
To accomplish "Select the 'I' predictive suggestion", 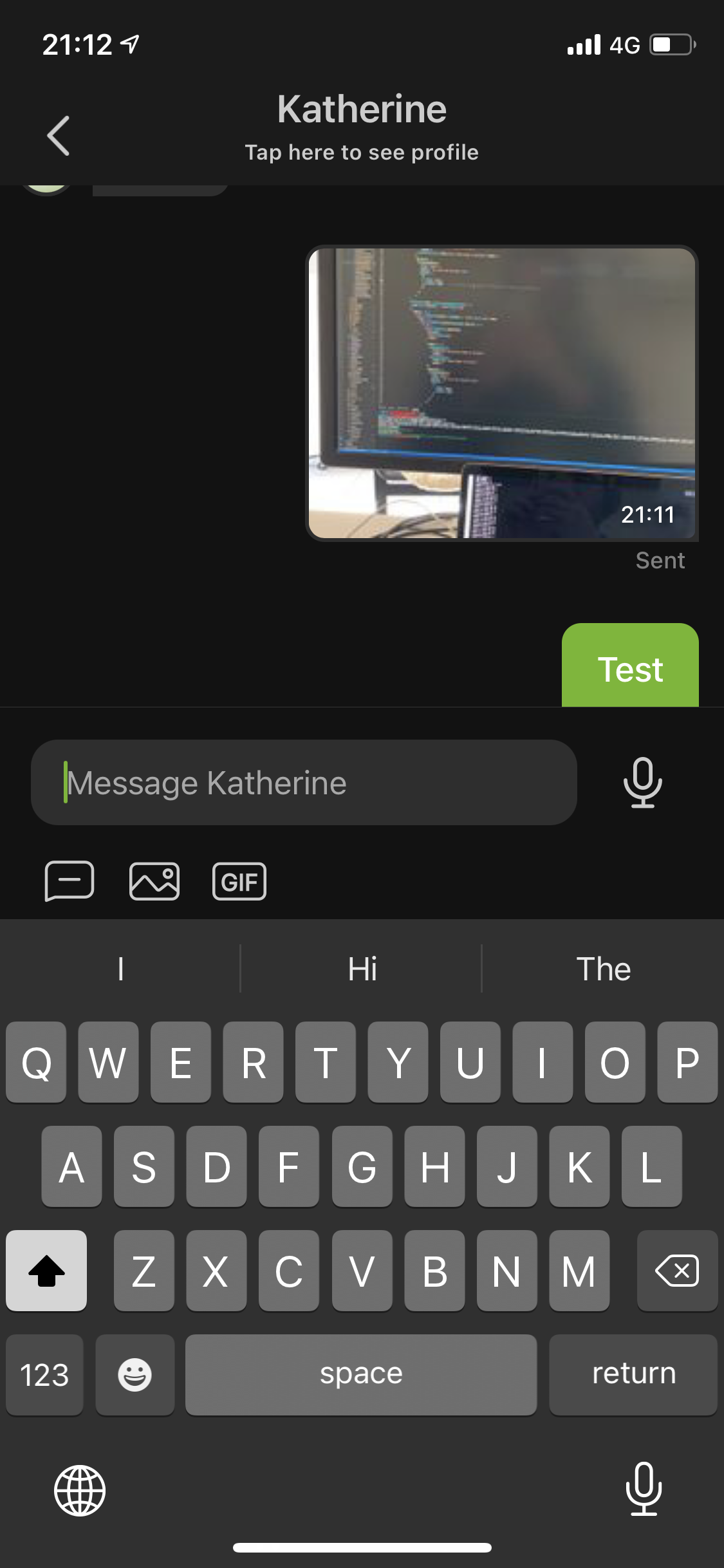I will pyautogui.click(x=120, y=968).
